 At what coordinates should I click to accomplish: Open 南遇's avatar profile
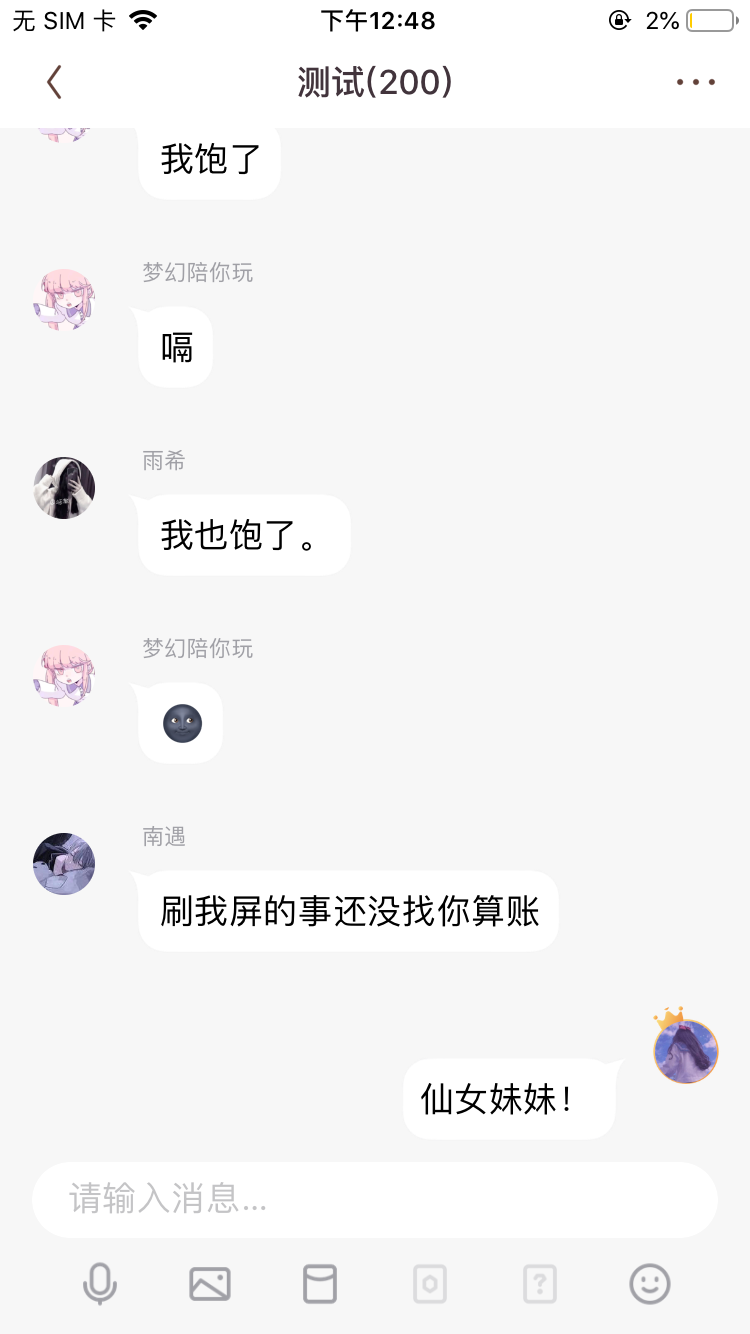[x=64, y=863]
